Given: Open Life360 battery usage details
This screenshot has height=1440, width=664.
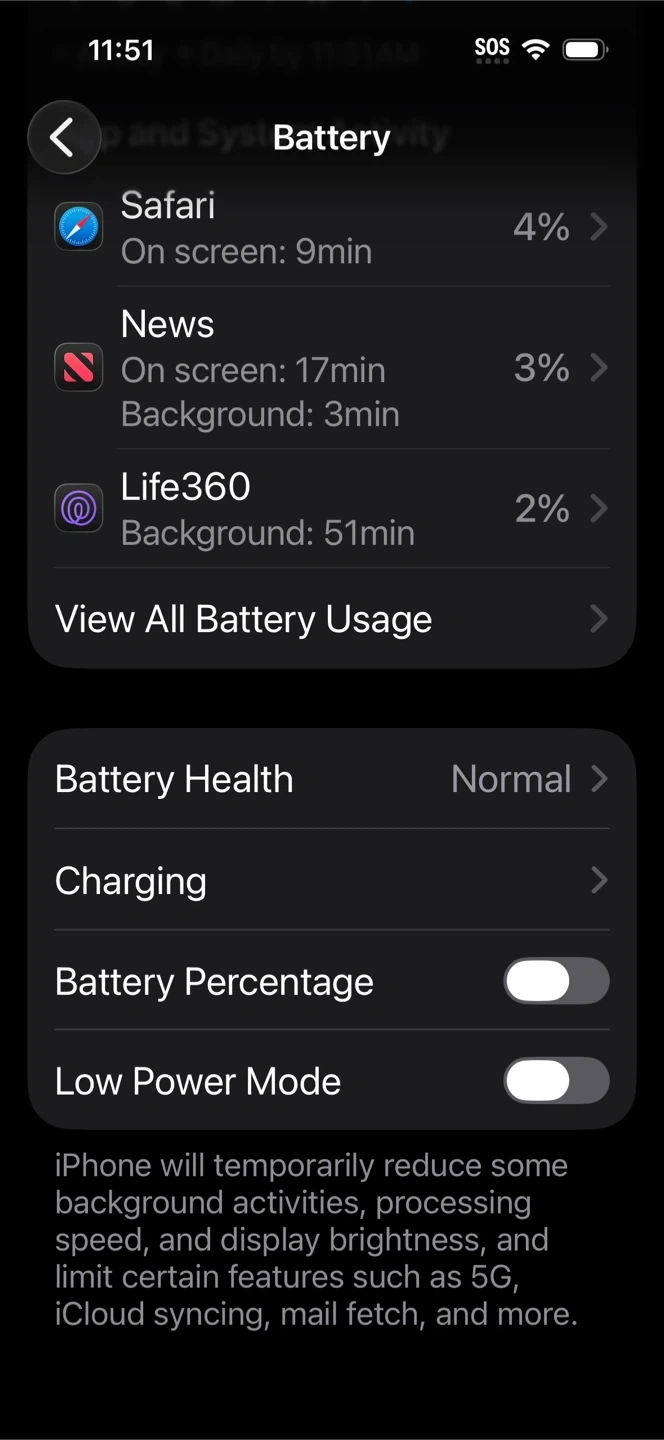Looking at the screenshot, I should click(331, 509).
